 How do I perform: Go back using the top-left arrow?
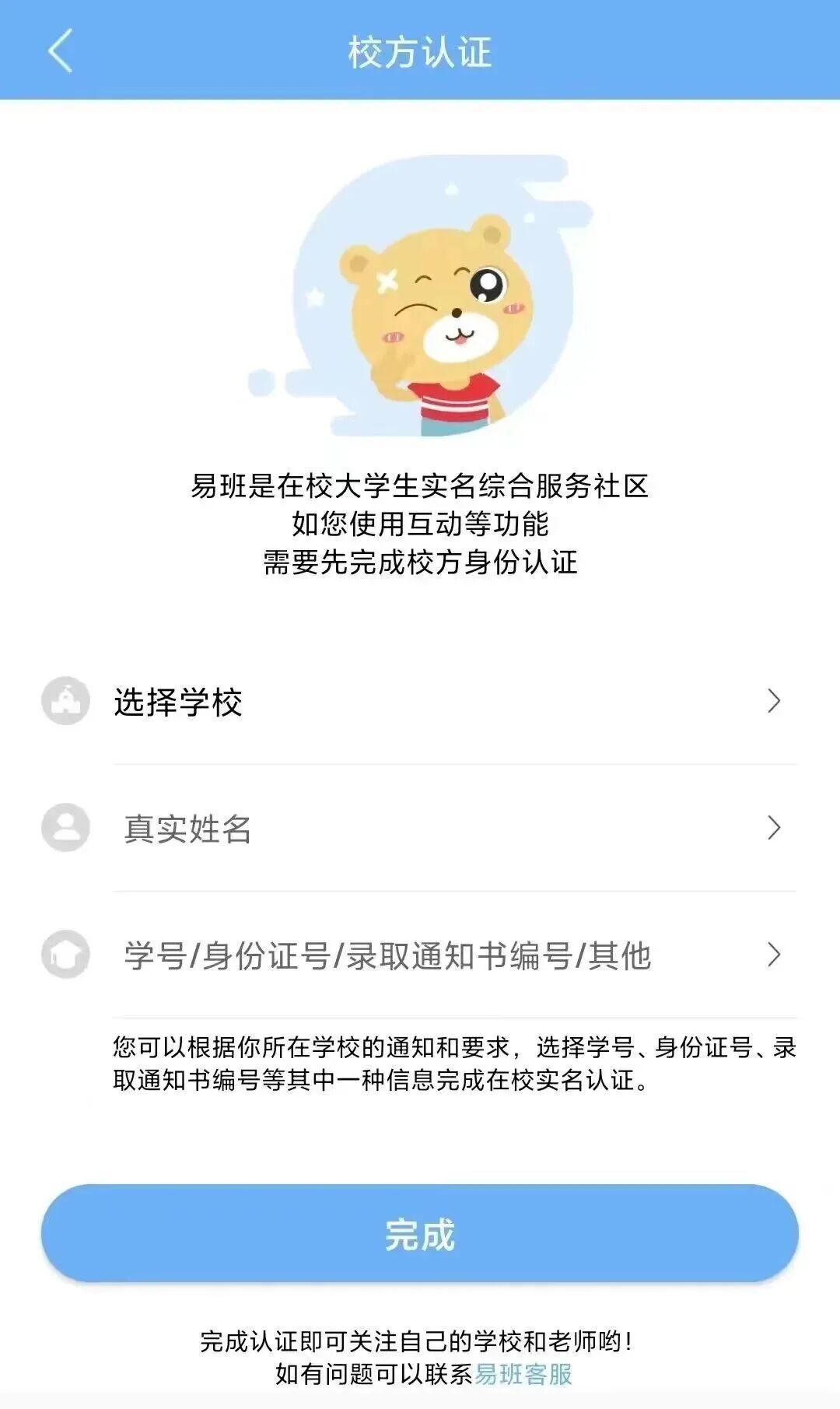[x=60, y=51]
